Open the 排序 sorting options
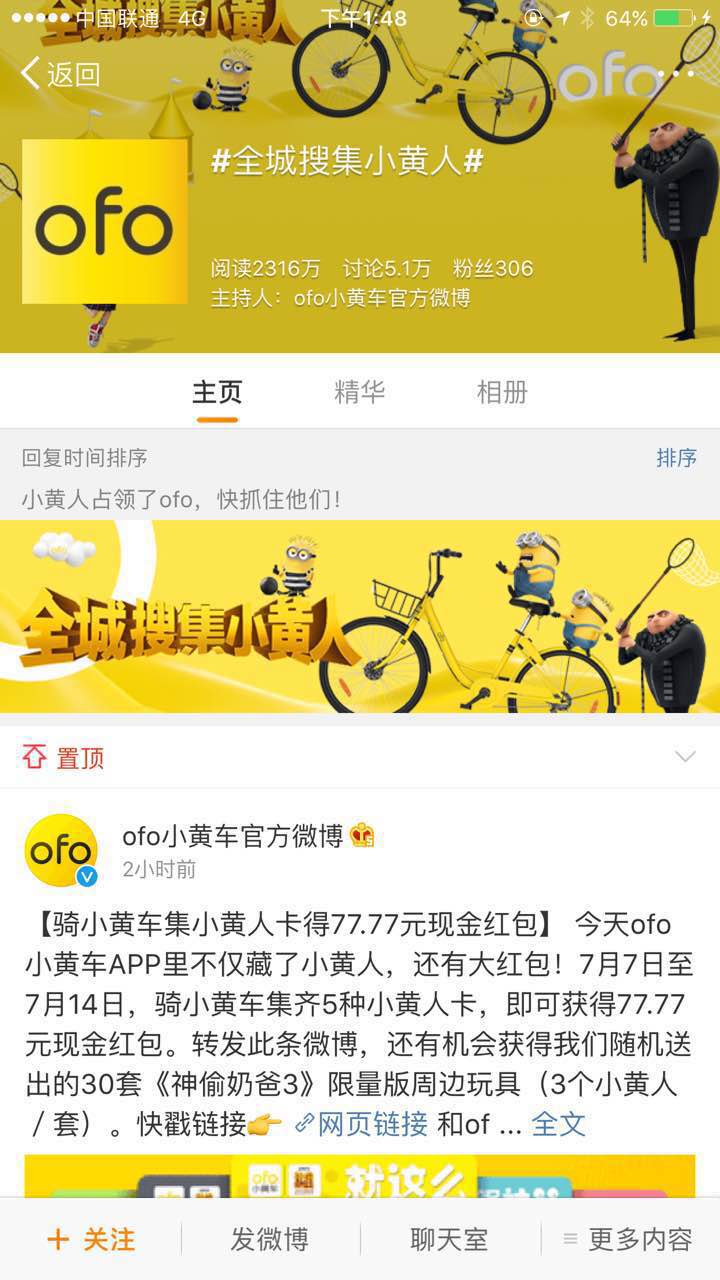The height and width of the screenshot is (1280, 720). [x=676, y=458]
